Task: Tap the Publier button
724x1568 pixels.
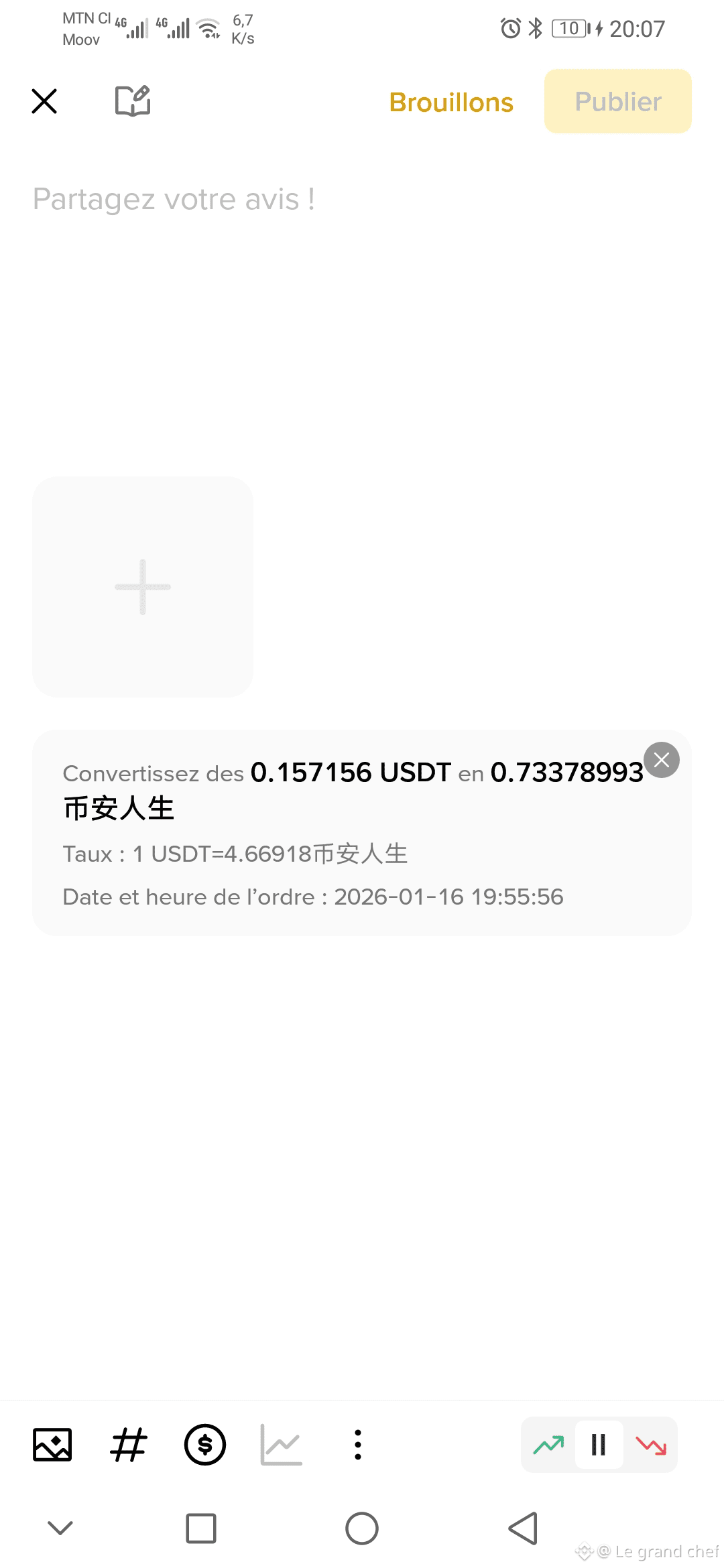Action: point(617,101)
